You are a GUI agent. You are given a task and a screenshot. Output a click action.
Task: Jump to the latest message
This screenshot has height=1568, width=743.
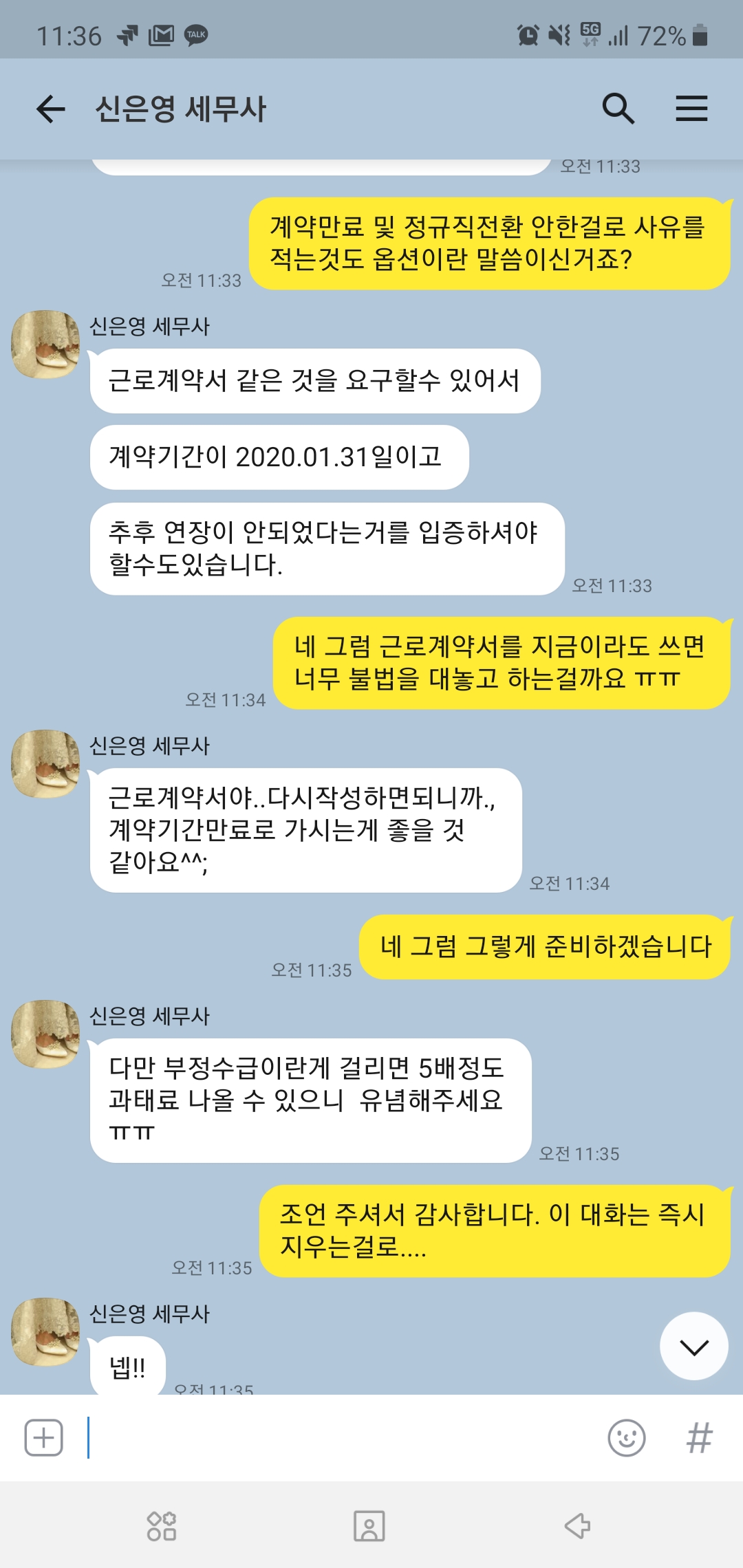(693, 1346)
